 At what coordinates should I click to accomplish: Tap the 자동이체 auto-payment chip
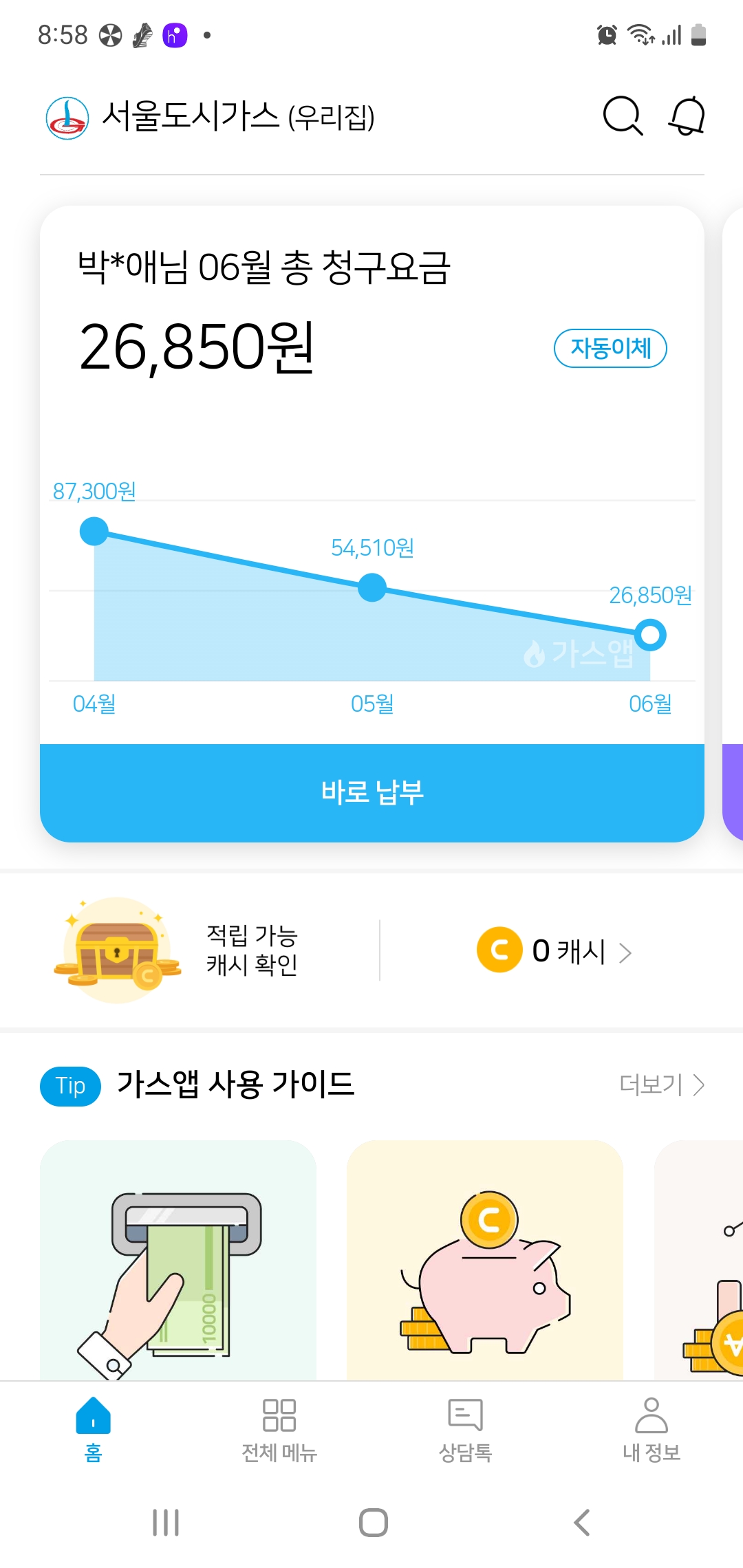click(x=610, y=348)
